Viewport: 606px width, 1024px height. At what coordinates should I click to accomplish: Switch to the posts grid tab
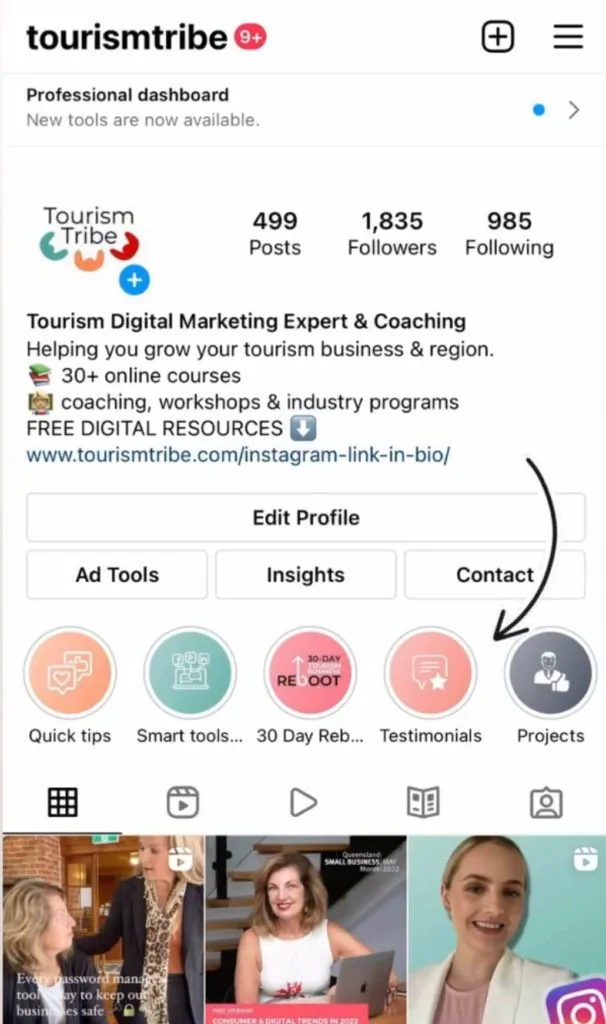(x=63, y=802)
